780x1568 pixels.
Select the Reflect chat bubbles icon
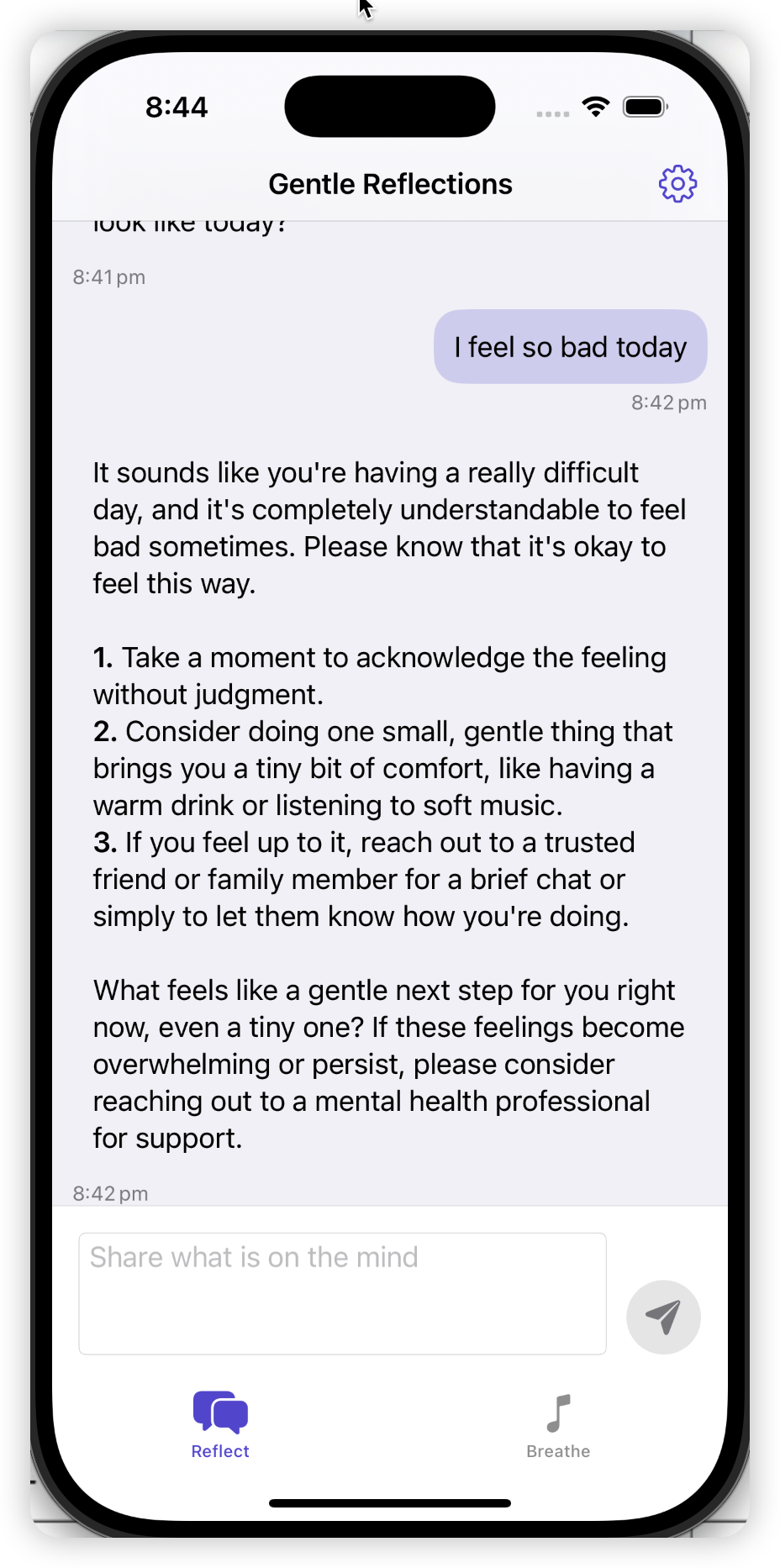(x=219, y=1410)
